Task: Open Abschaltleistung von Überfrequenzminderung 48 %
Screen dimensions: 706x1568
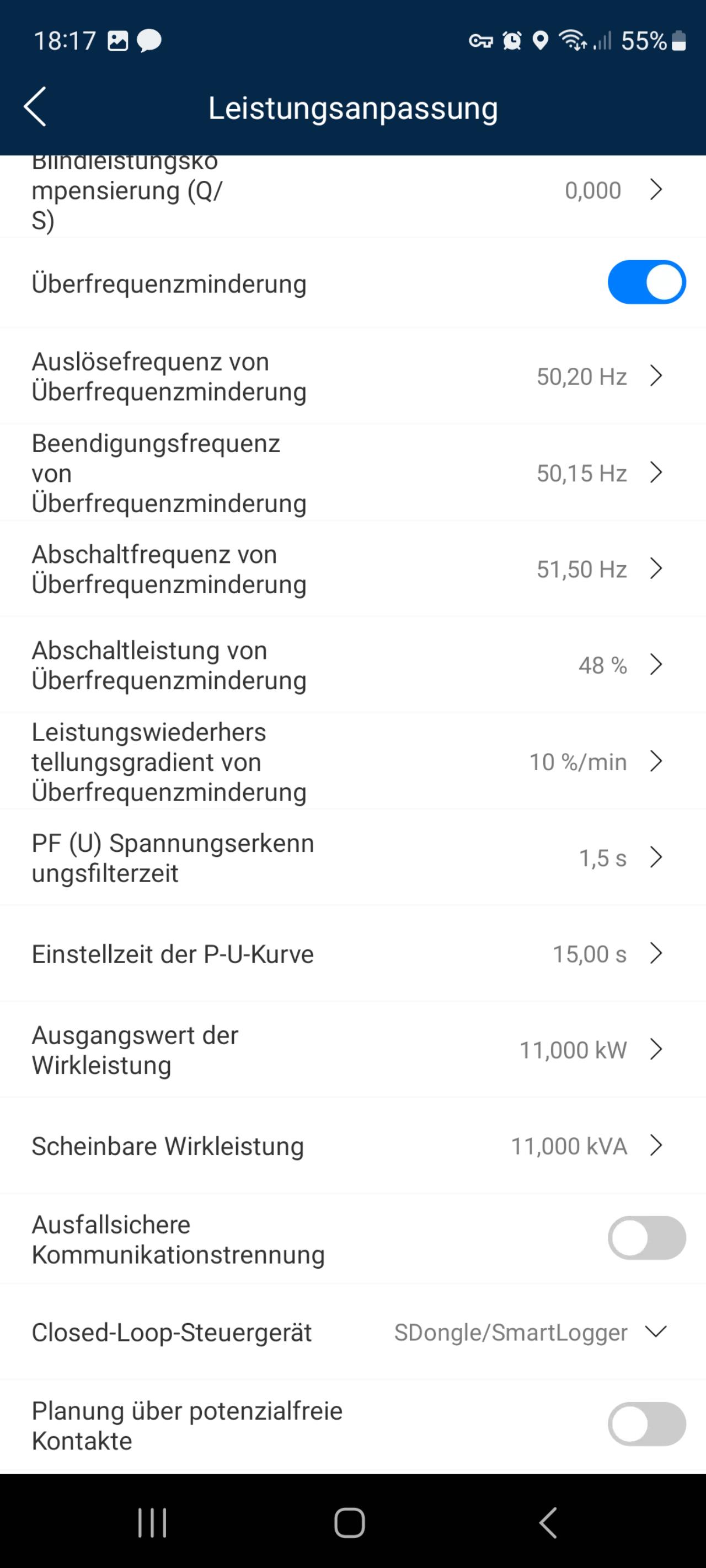Action: click(352, 665)
